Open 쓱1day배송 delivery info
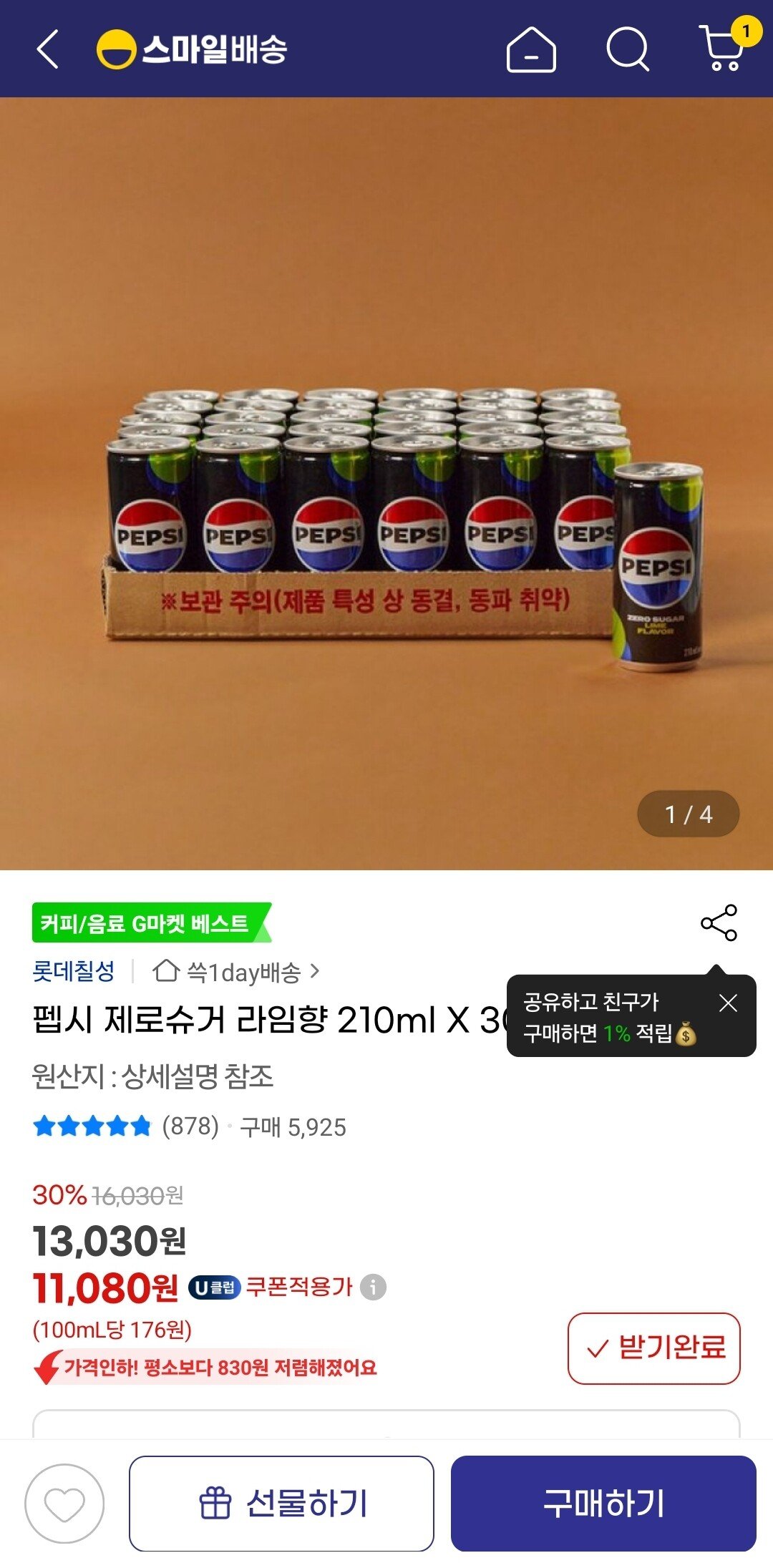 pyautogui.click(x=236, y=972)
